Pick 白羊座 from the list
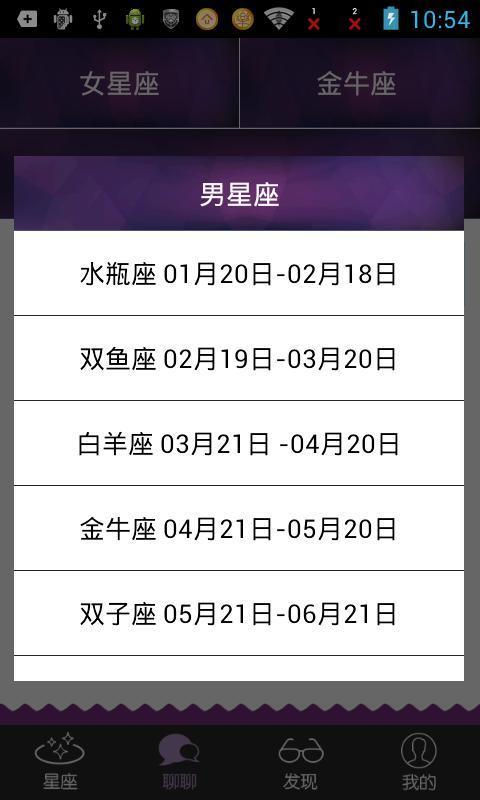The image size is (480, 800). click(x=239, y=443)
